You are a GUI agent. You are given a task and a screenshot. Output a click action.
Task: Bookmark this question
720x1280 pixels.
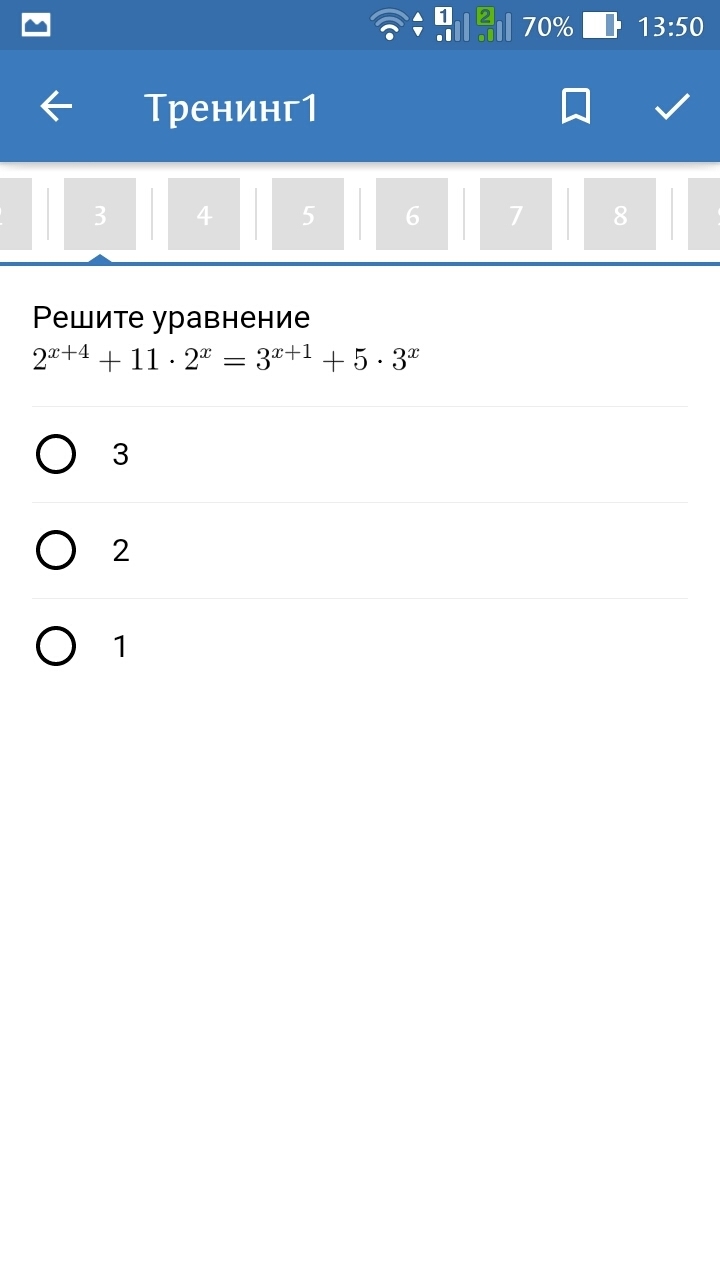pyautogui.click(x=575, y=107)
